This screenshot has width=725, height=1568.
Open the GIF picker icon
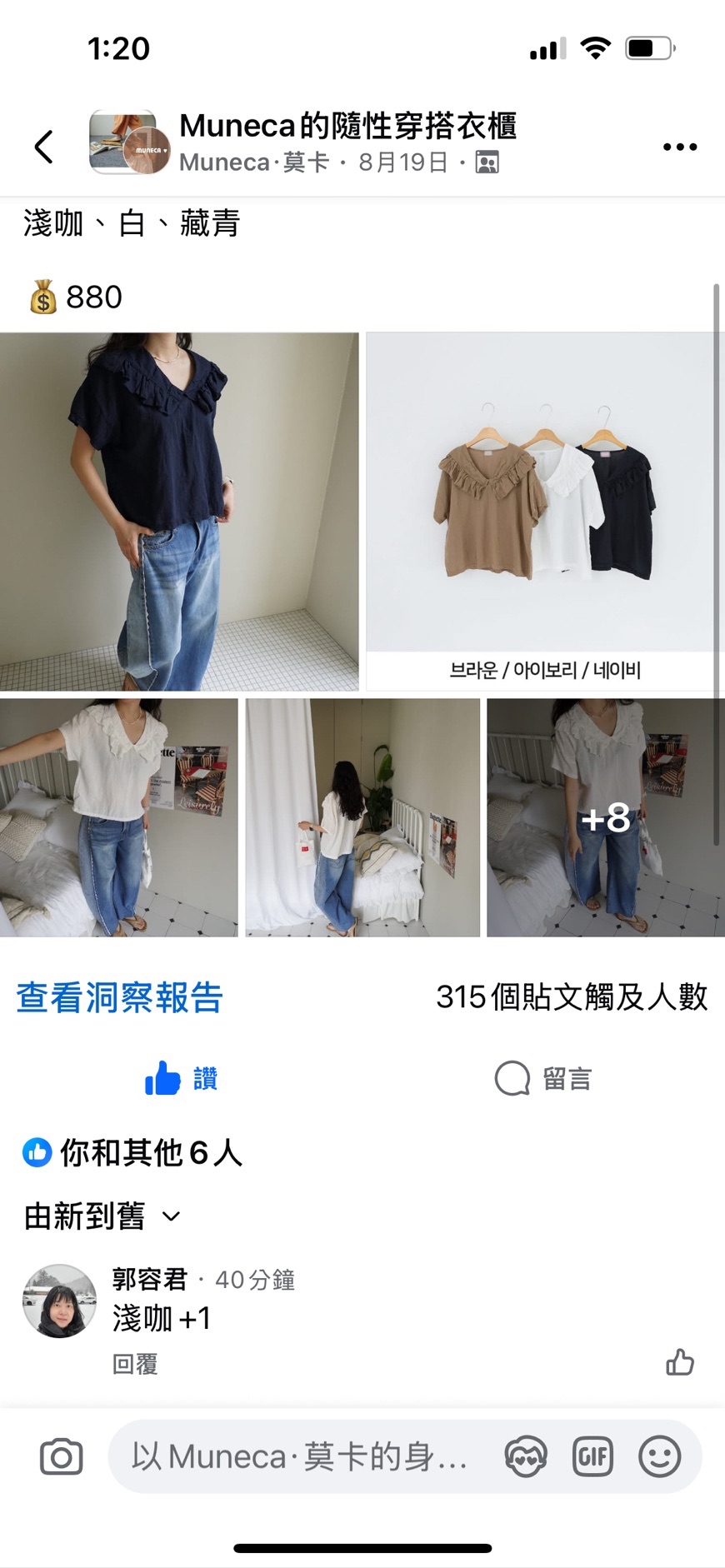point(592,1456)
